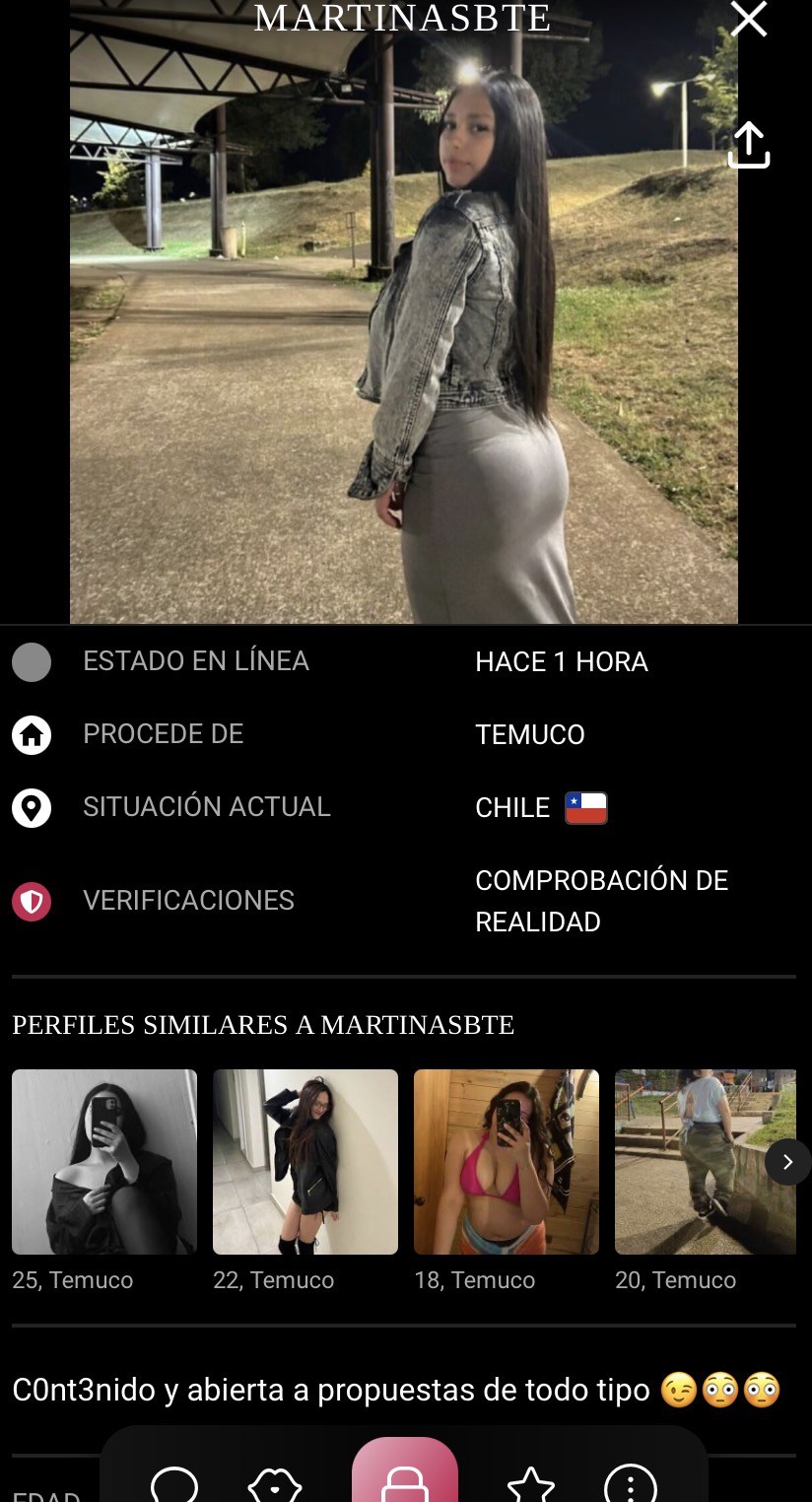The image size is (812, 1502).
Task: Open similar profile aged 25 from Temuco
Action: coord(104,1161)
